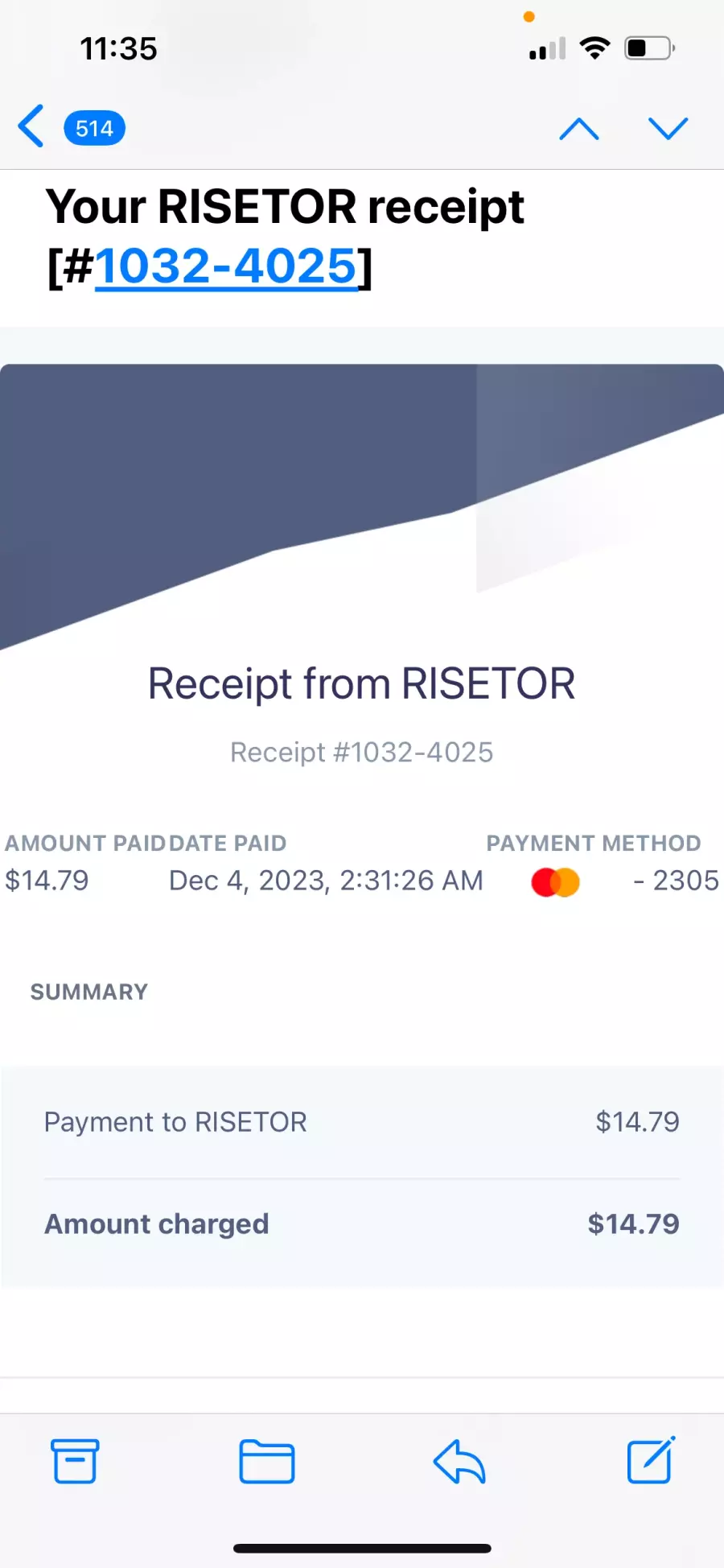Reply to the RISETOR receipt email
This screenshot has width=724, height=1568.
[459, 1461]
